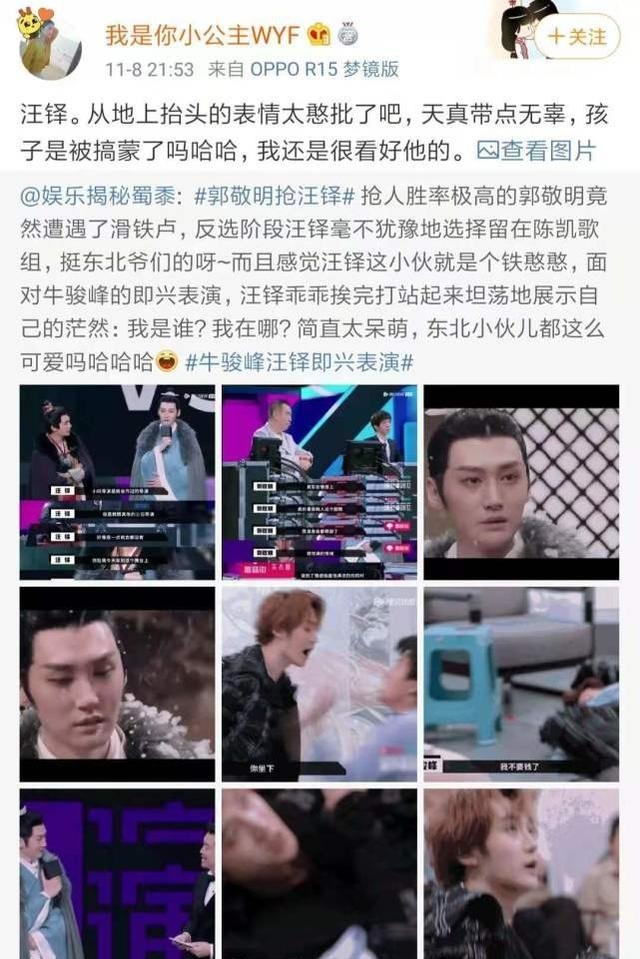Open the photo of the man with closed eyes
Image resolution: width=640 pixels, height=959 pixels.
(x=117, y=684)
